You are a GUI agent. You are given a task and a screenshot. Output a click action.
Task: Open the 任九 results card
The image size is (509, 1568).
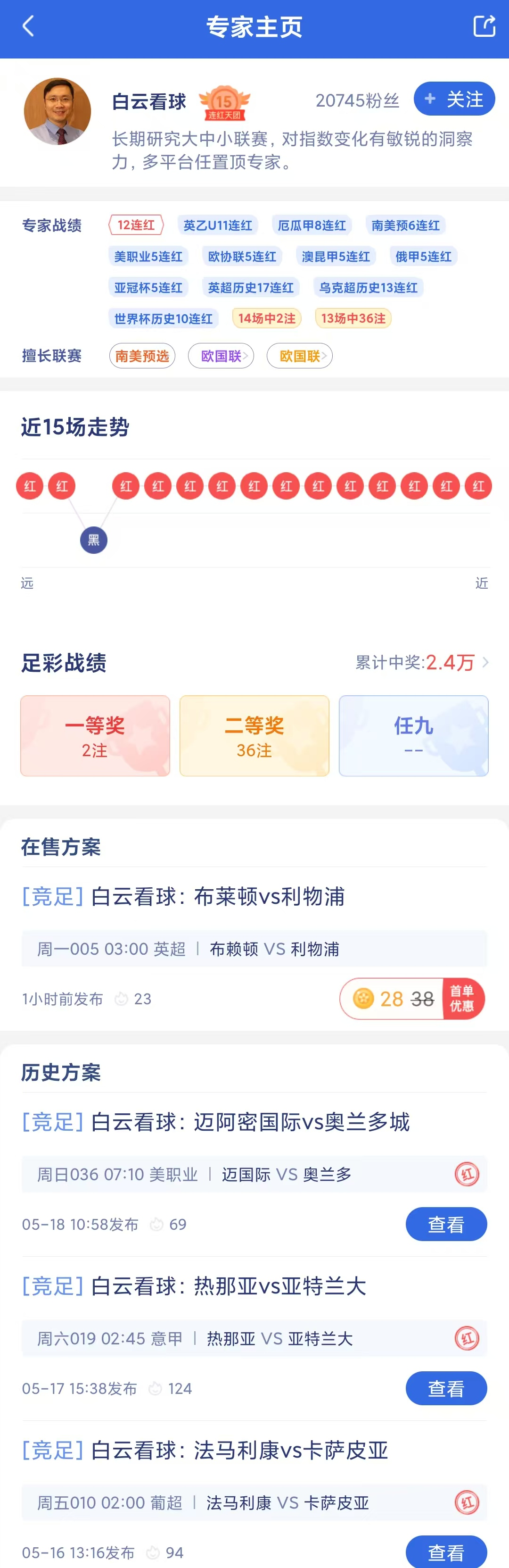[x=413, y=736]
